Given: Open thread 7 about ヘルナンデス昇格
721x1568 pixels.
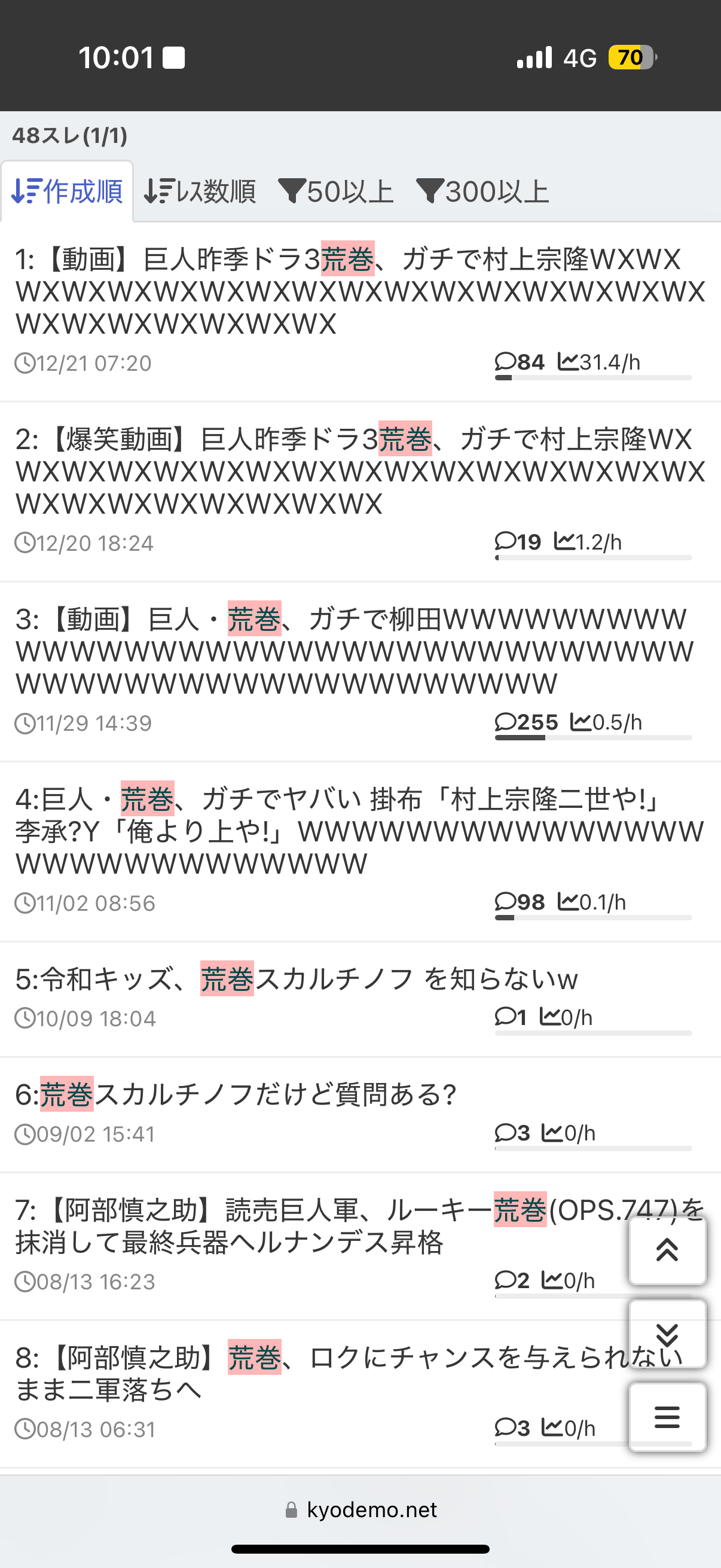Looking at the screenshot, I should point(304,1226).
